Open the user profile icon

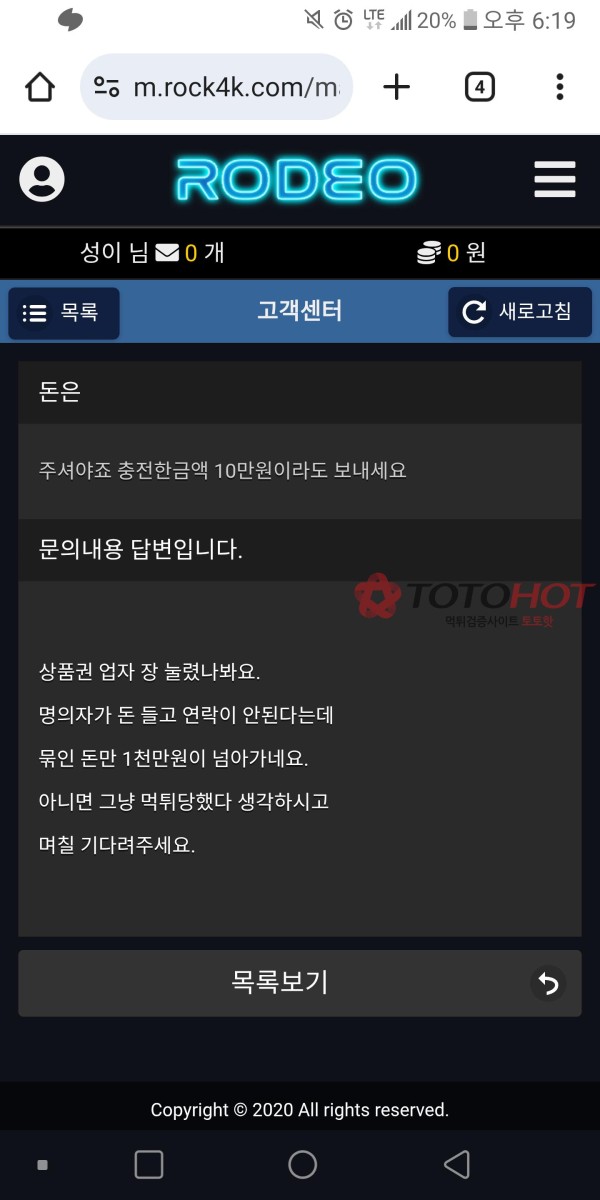[42, 180]
